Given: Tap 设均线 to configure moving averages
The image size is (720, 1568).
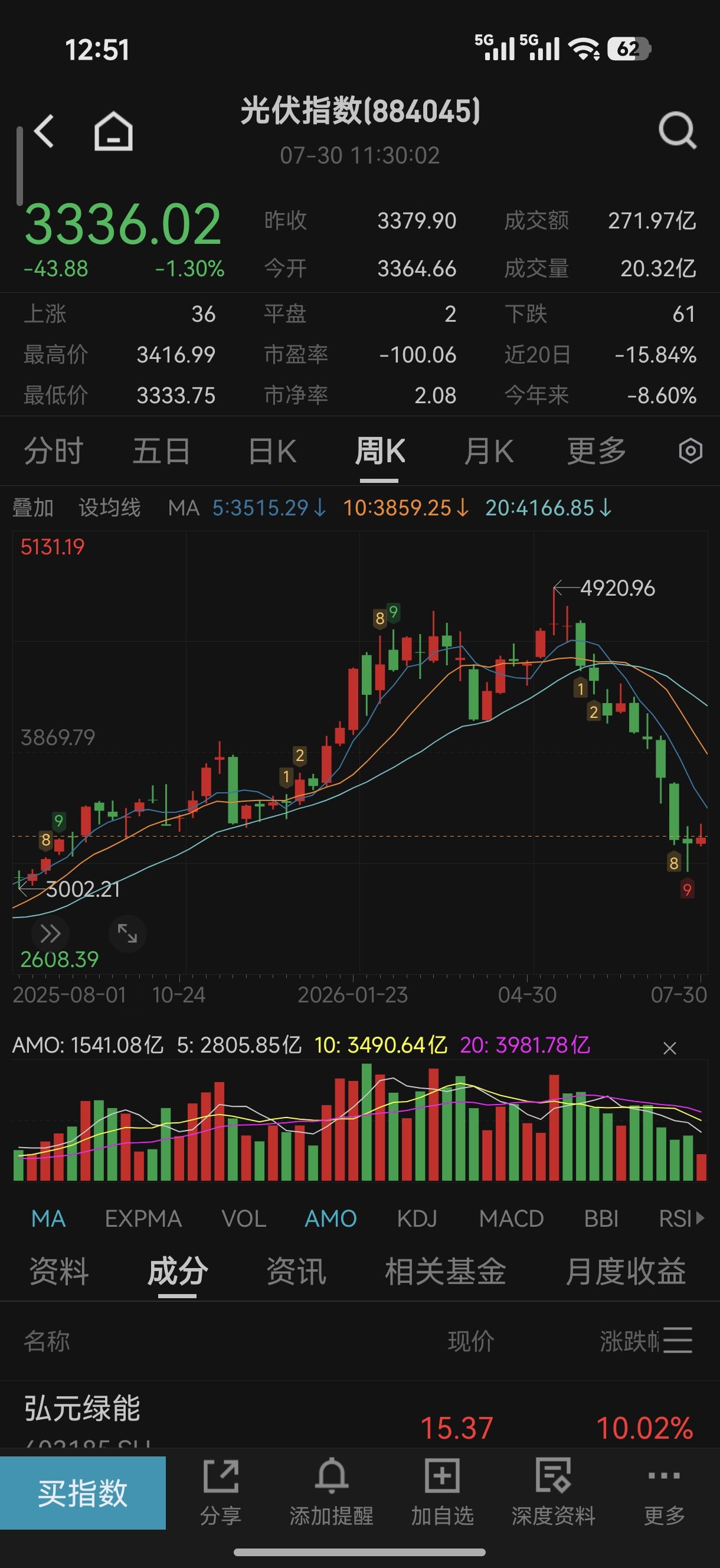Looking at the screenshot, I should [x=110, y=508].
